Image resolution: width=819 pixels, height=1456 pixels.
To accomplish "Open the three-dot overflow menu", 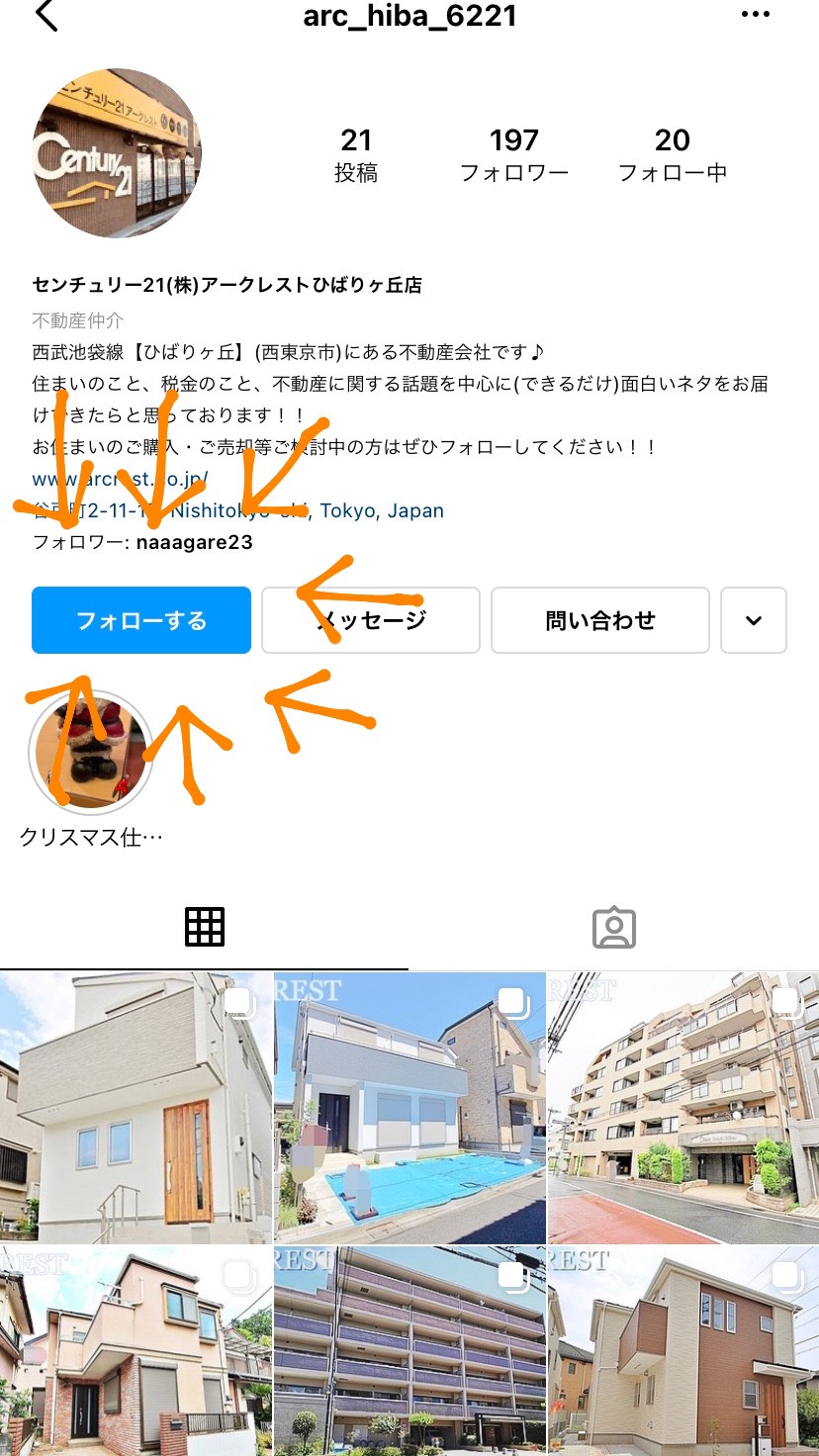I will (x=755, y=15).
